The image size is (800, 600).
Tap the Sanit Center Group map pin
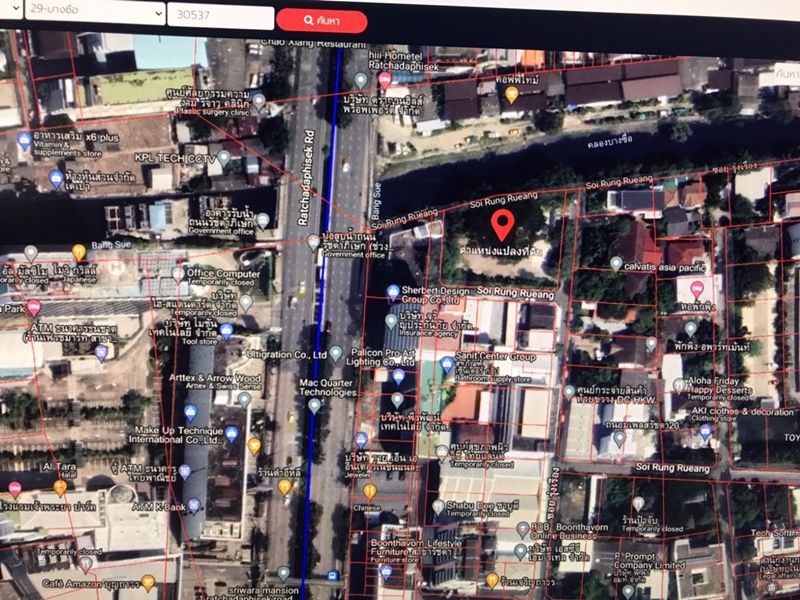(x=445, y=362)
